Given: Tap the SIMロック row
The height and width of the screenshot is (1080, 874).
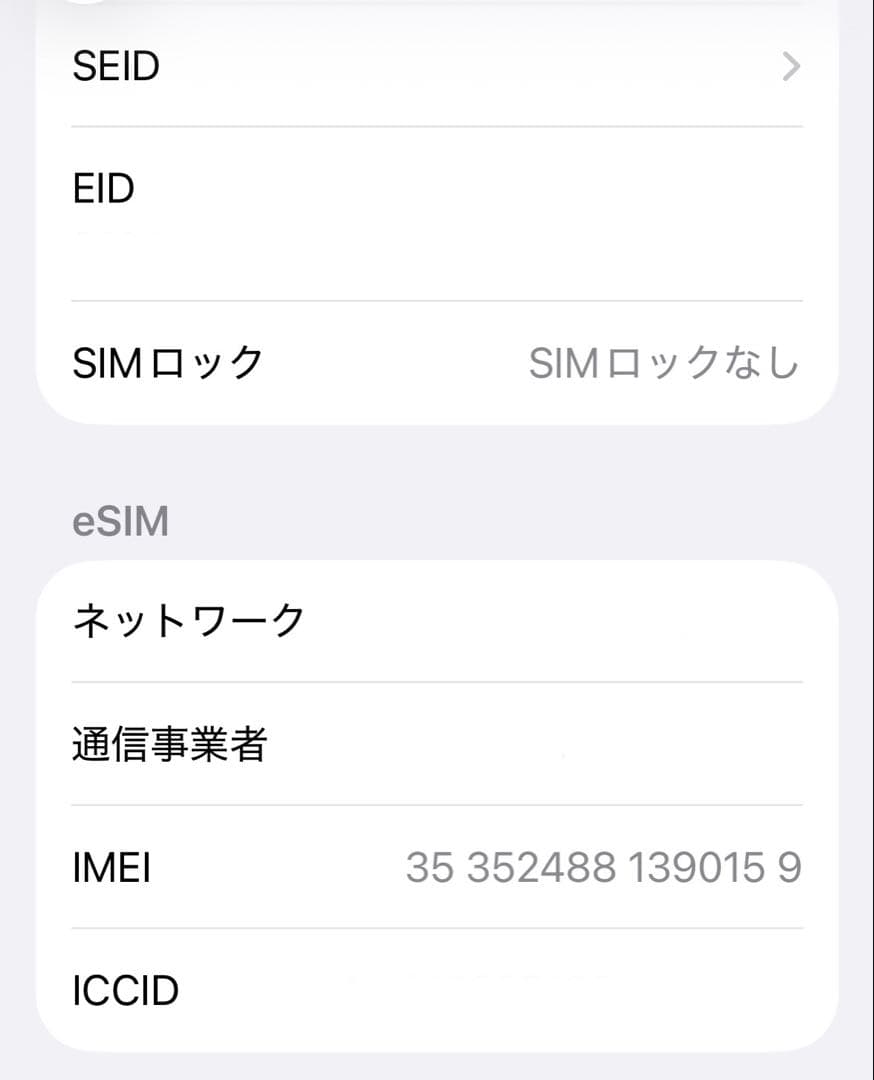Looking at the screenshot, I should 437,363.
